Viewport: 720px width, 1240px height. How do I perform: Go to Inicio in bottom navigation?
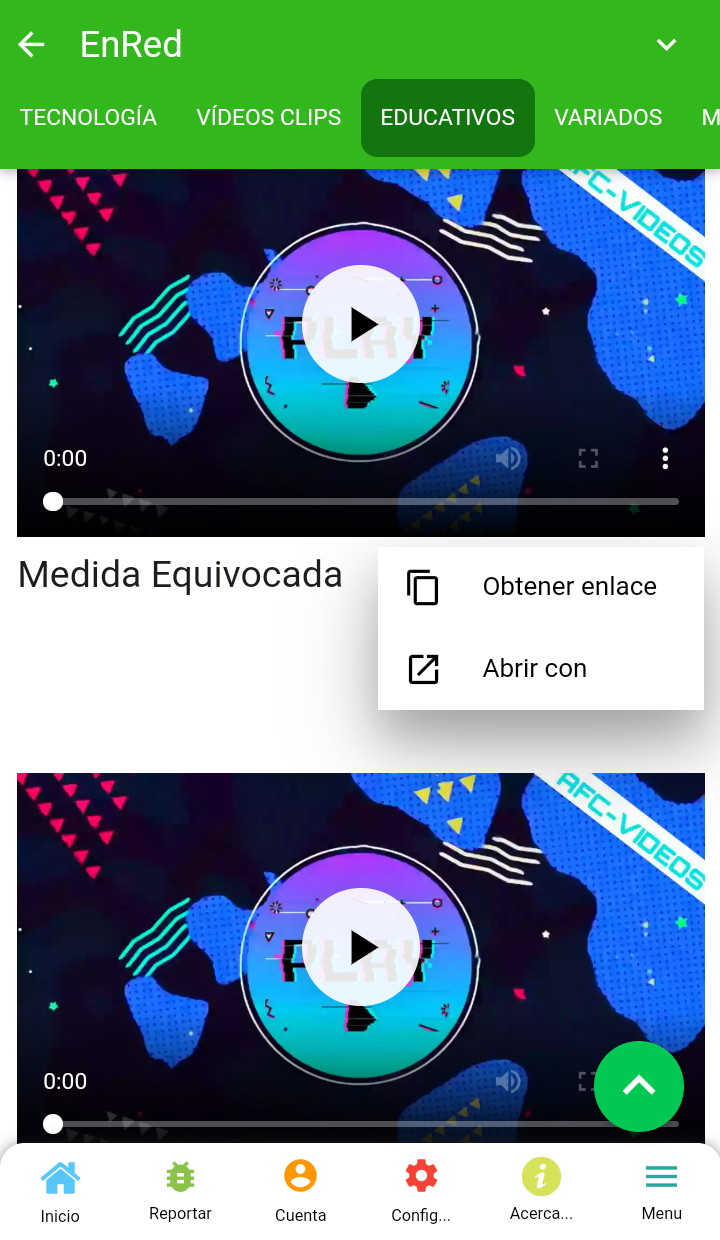coord(60,1192)
